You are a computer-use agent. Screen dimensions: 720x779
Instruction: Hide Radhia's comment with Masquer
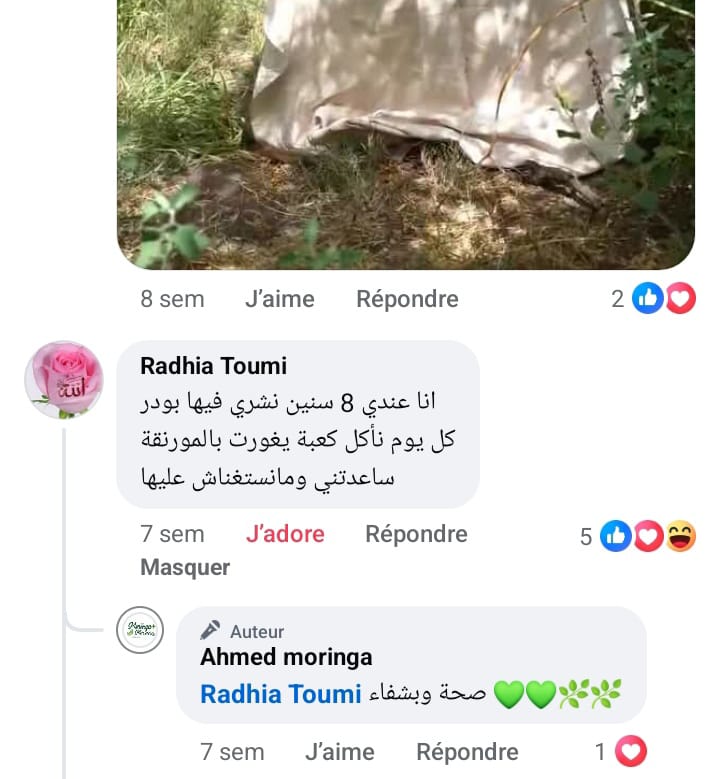(185, 567)
